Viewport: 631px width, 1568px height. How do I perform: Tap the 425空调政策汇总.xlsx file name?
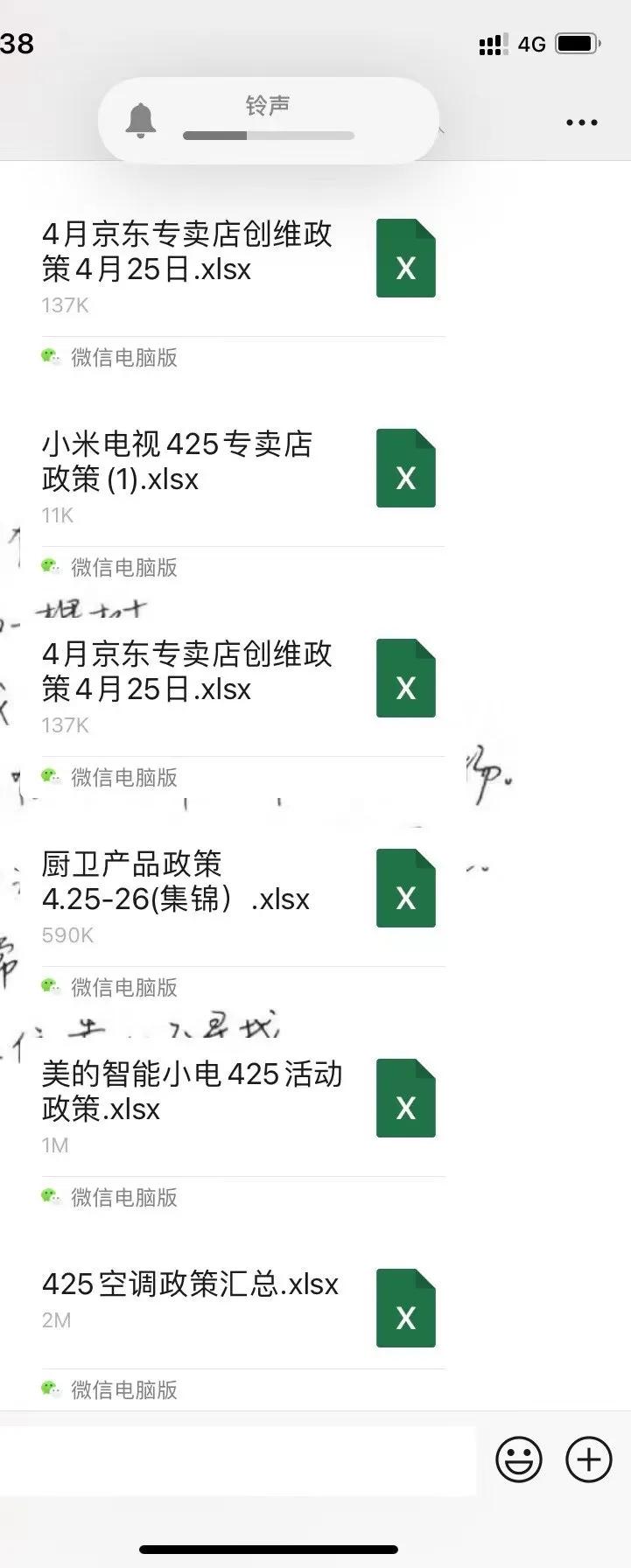click(x=191, y=1284)
